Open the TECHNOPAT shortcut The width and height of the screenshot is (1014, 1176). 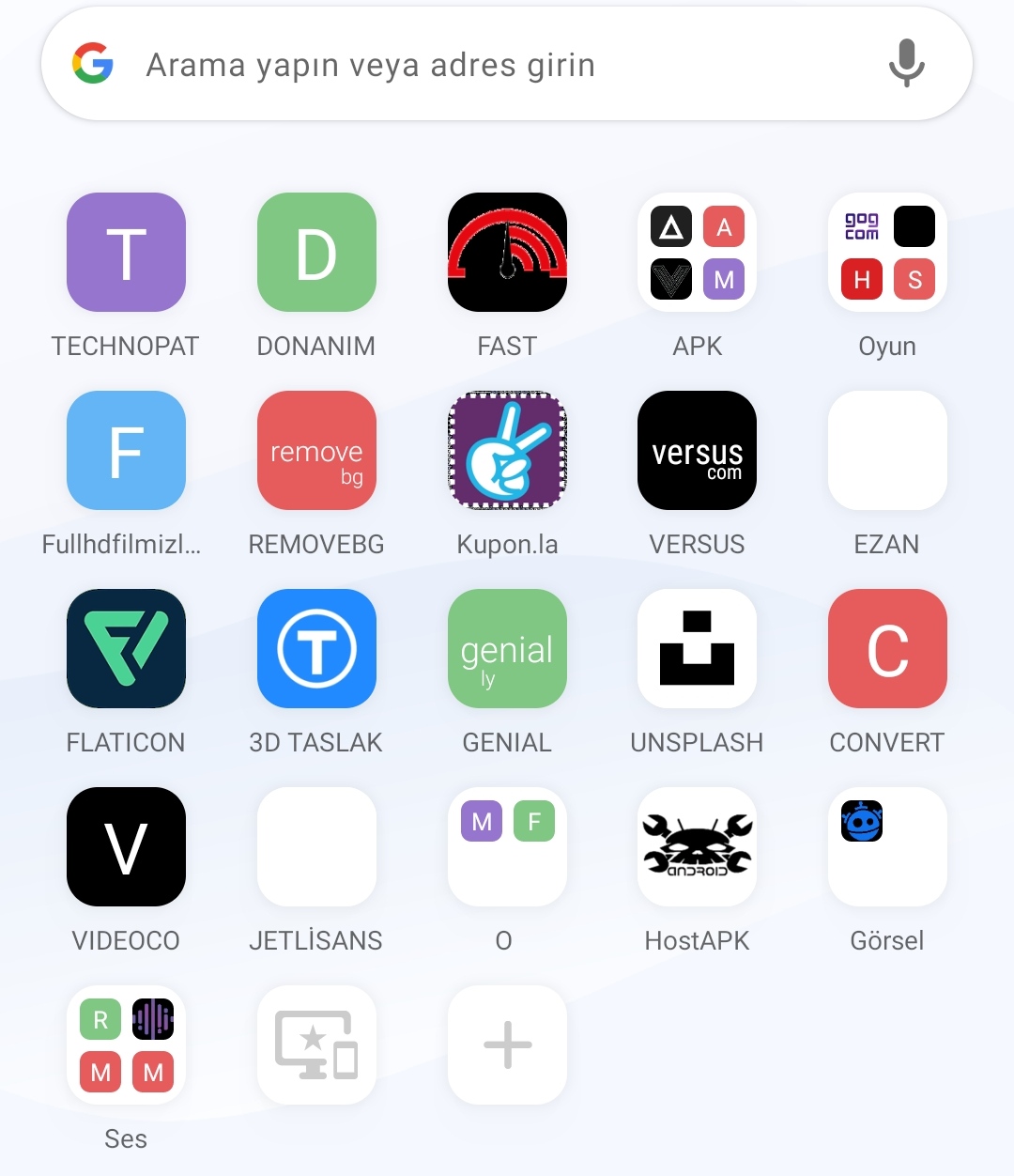(x=126, y=252)
